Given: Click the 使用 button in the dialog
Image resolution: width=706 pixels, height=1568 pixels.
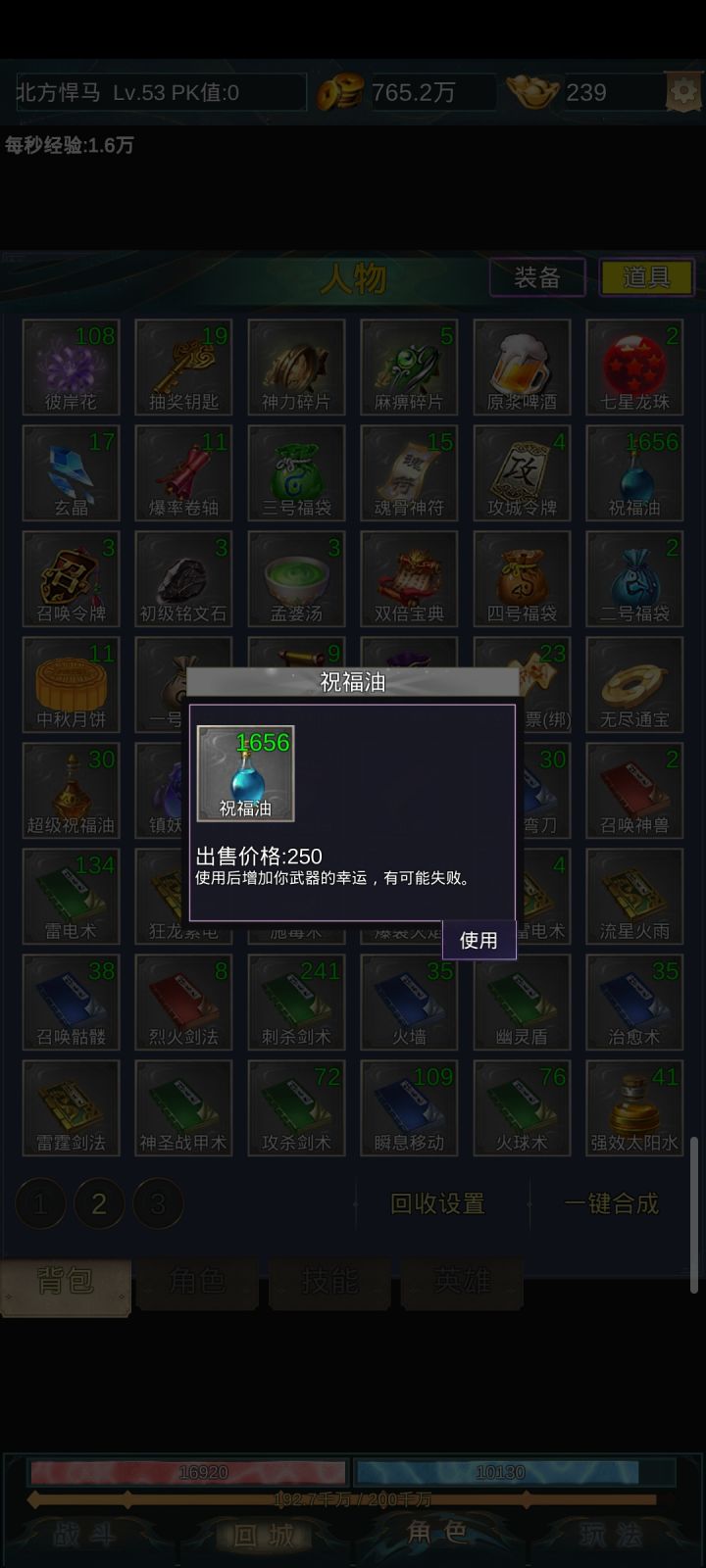Looking at the screenshot, I should (479, 940).
